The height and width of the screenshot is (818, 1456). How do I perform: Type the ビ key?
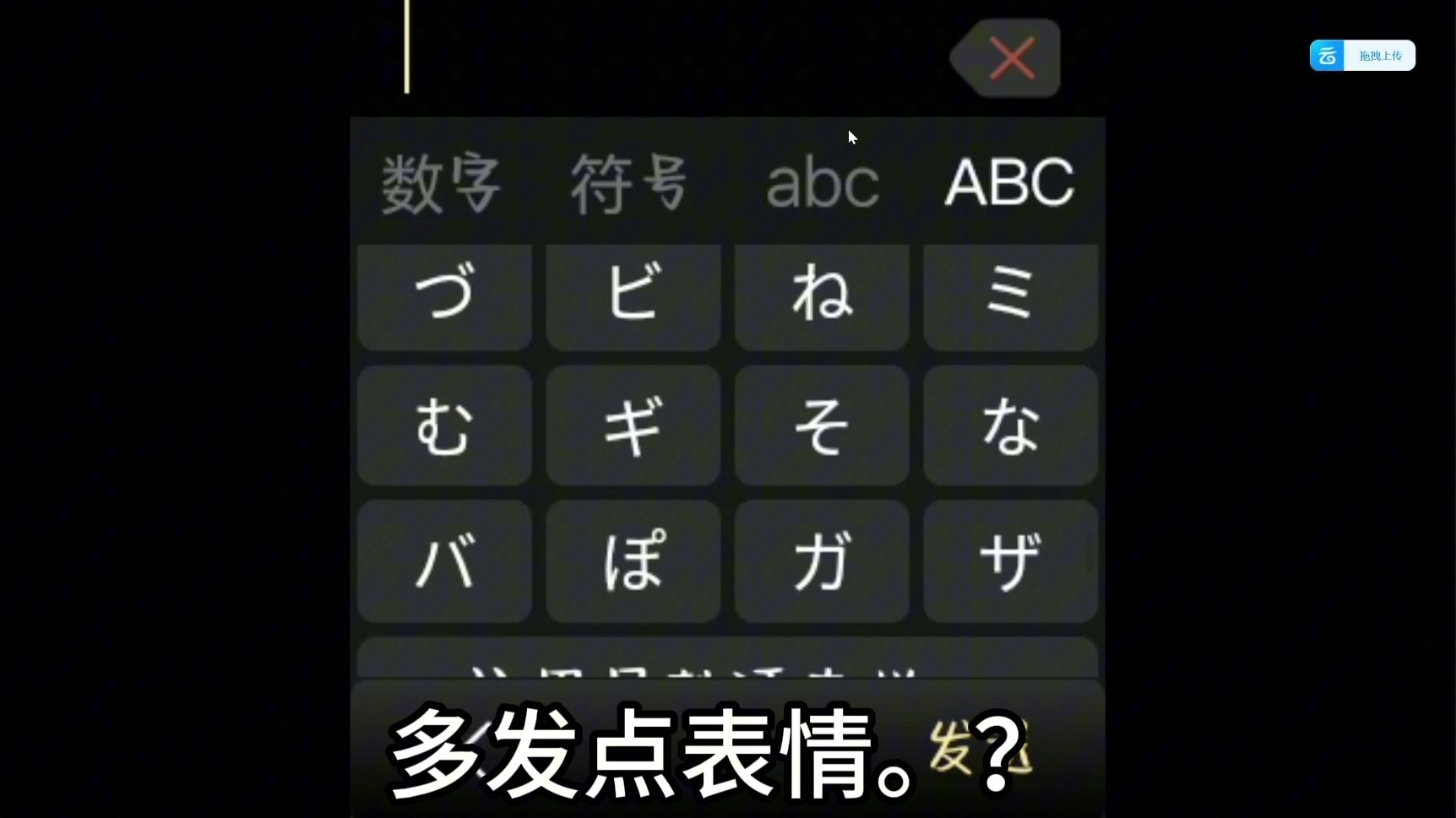633,295
